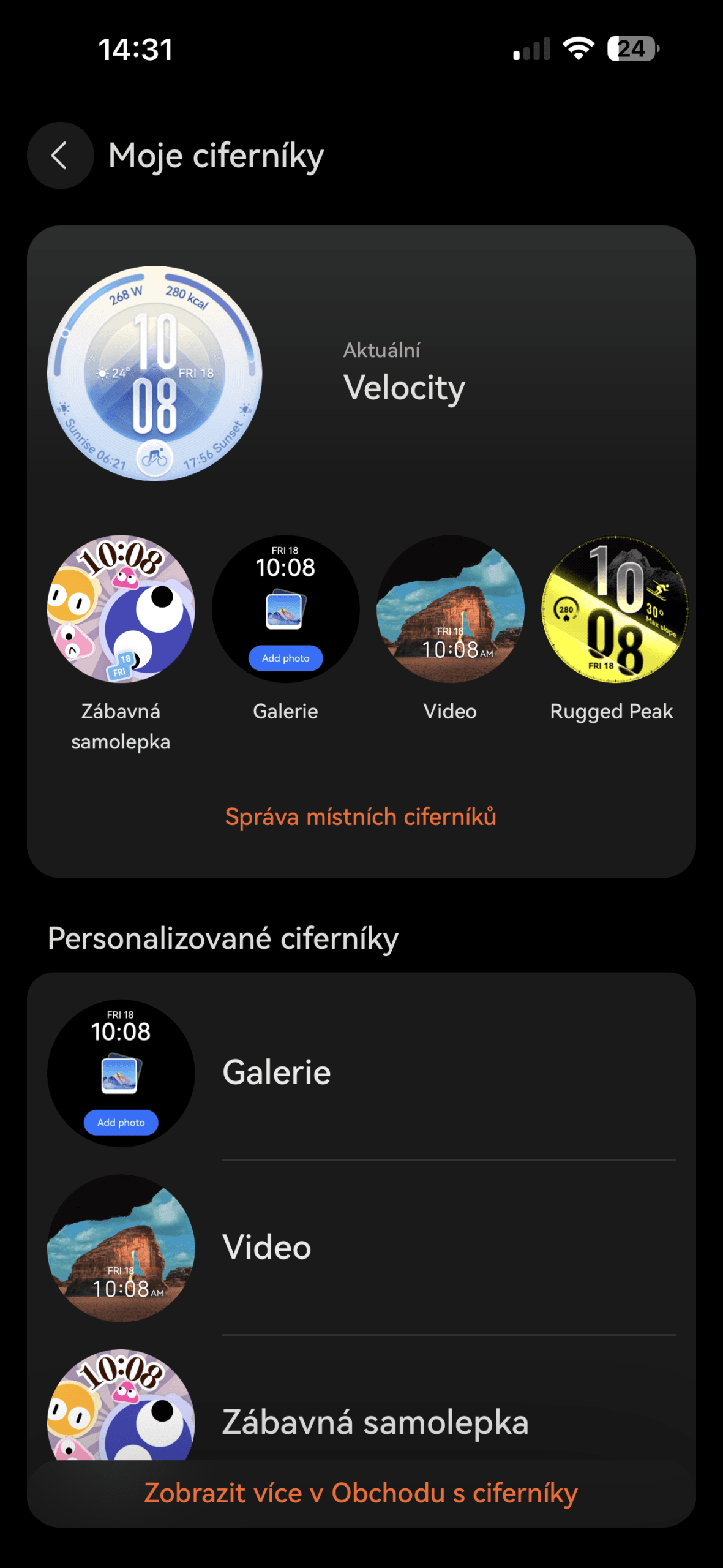723x1568 pixels.
Task: Select the Zábavná samolepka face in the top row
Action: 121,609
